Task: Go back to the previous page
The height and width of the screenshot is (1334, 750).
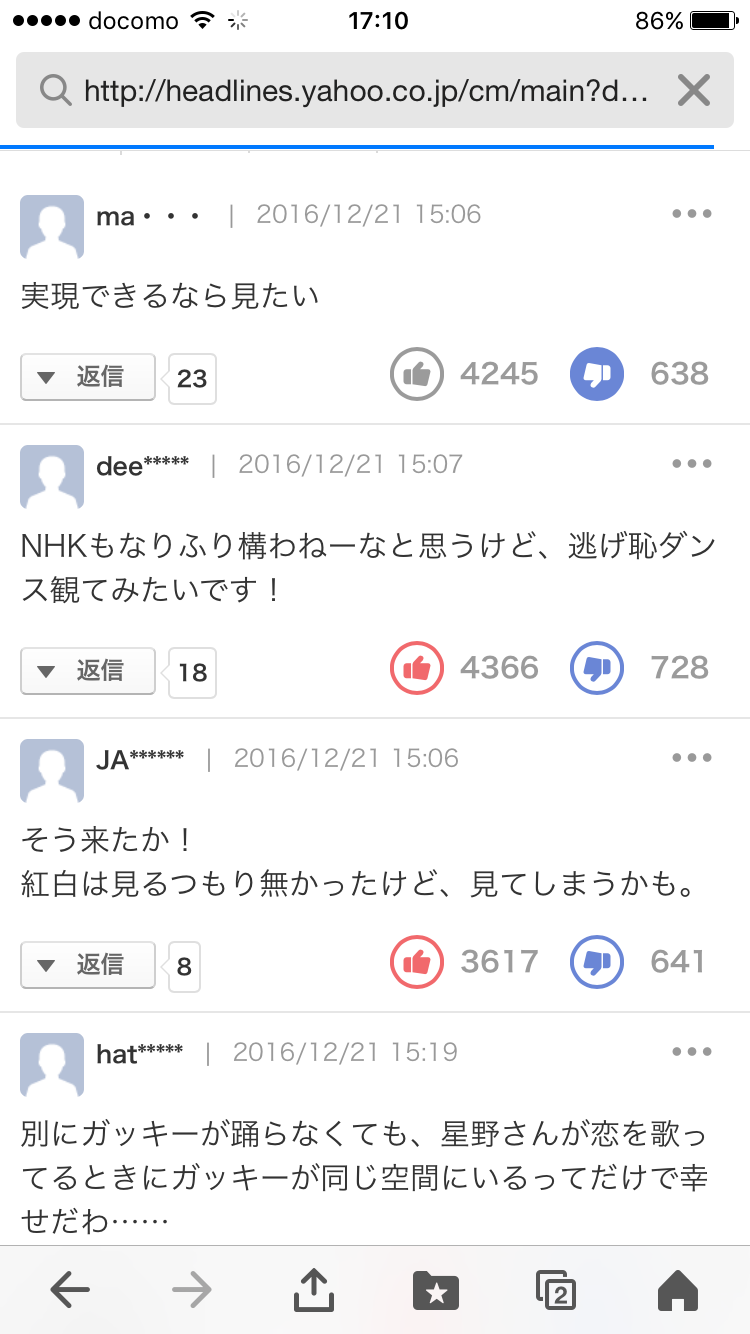Action: (70, 1291)
